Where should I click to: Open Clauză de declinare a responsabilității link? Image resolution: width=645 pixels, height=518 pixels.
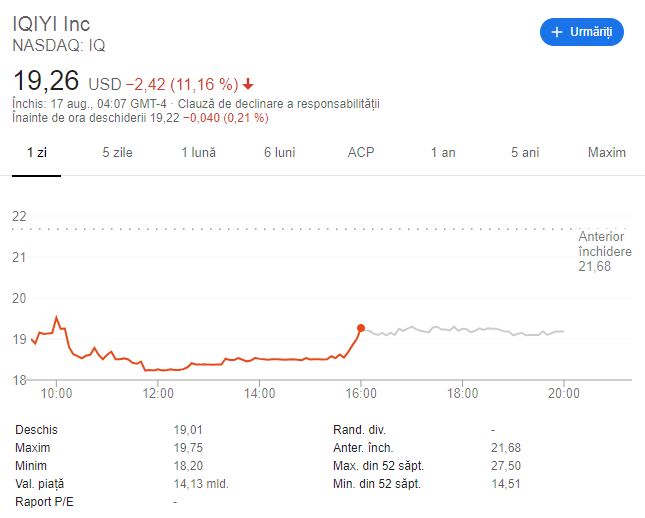click(x=279, y=104)
